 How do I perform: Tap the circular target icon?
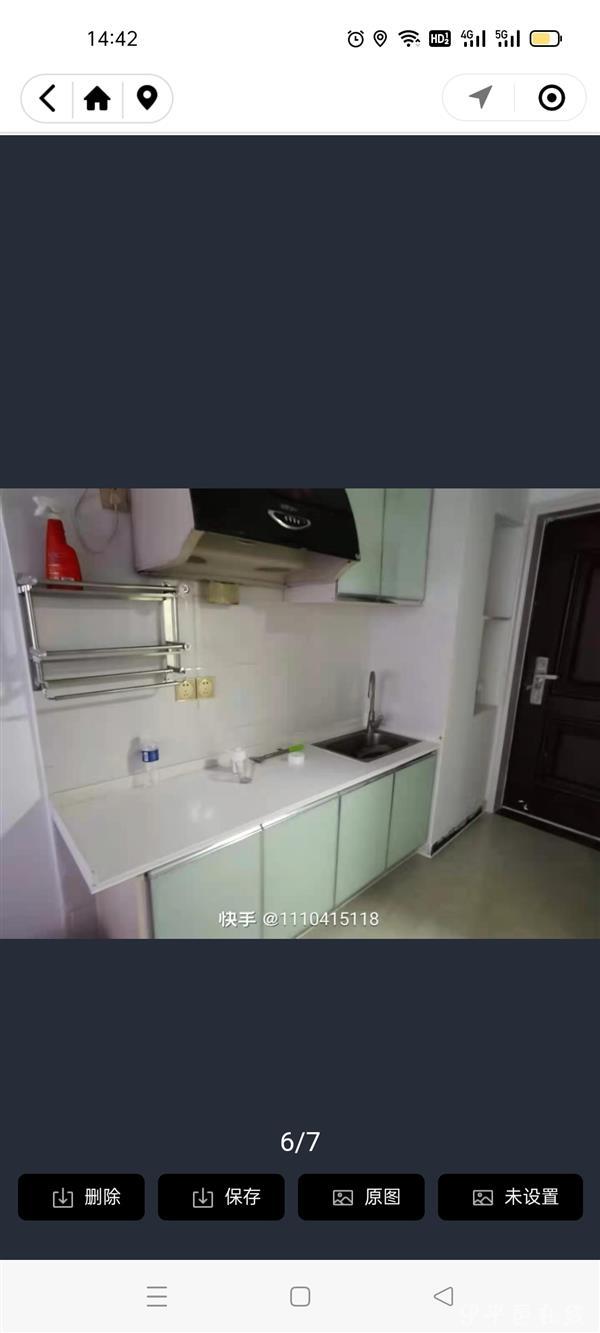(x=551, y=97)
